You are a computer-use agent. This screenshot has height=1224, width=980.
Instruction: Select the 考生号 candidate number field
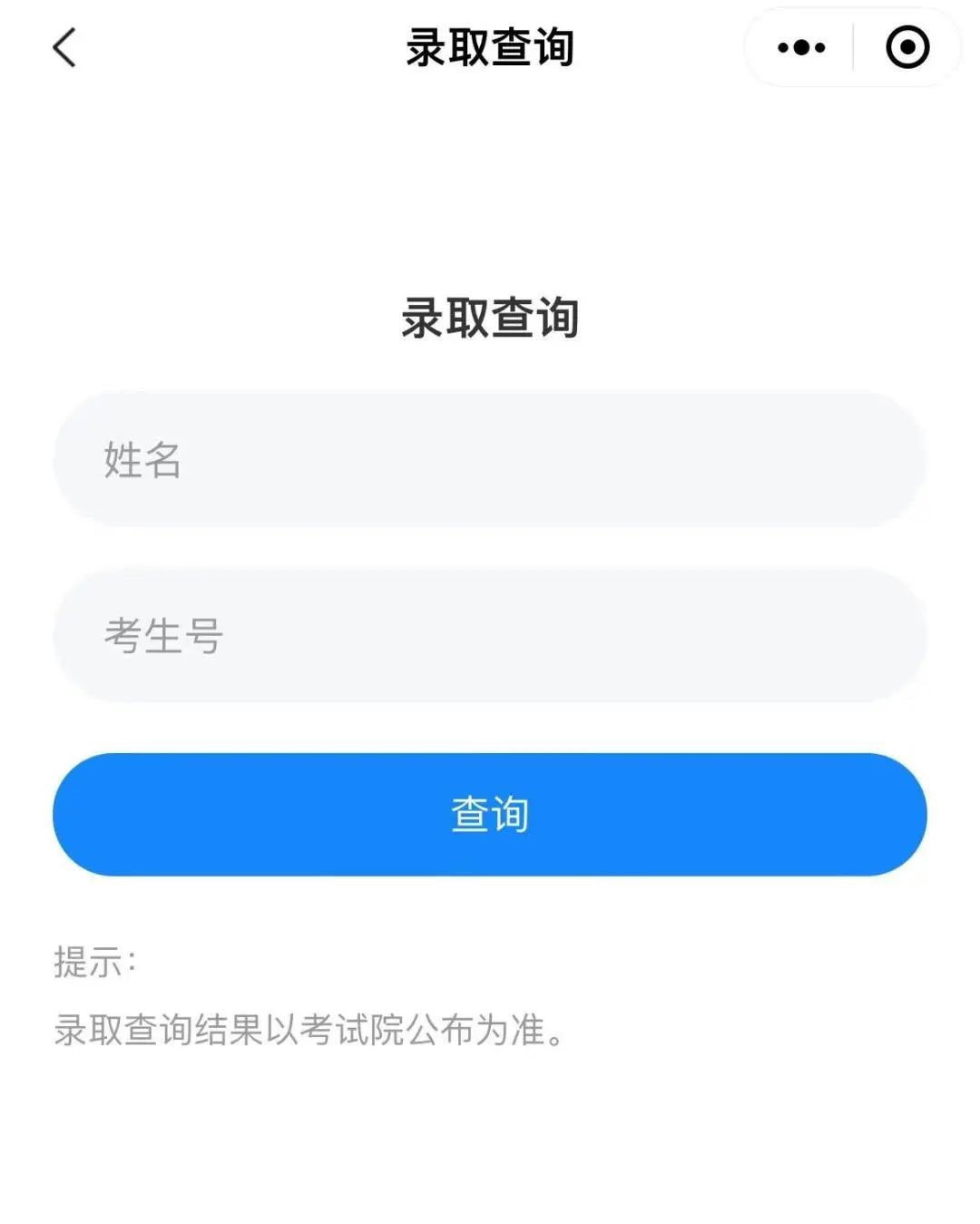pos(490,635)
